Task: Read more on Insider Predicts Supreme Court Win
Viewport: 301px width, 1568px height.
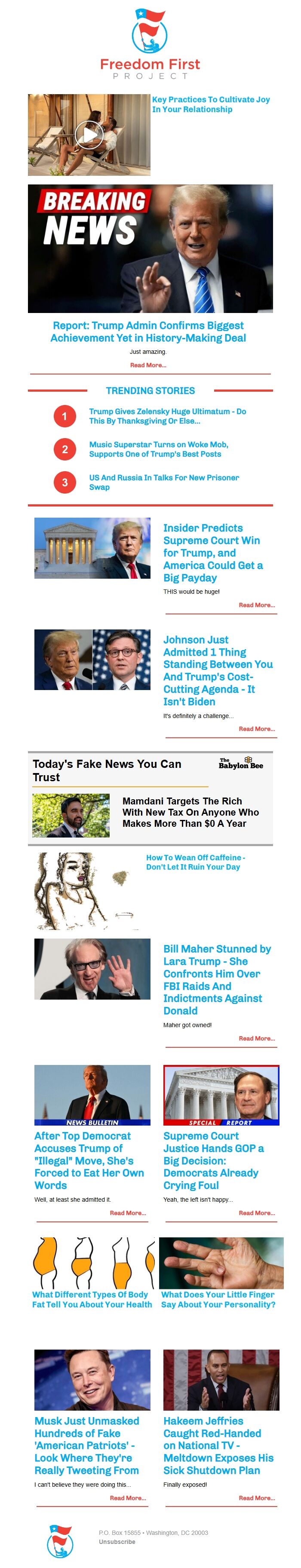Action: click(x=256, y=605)
